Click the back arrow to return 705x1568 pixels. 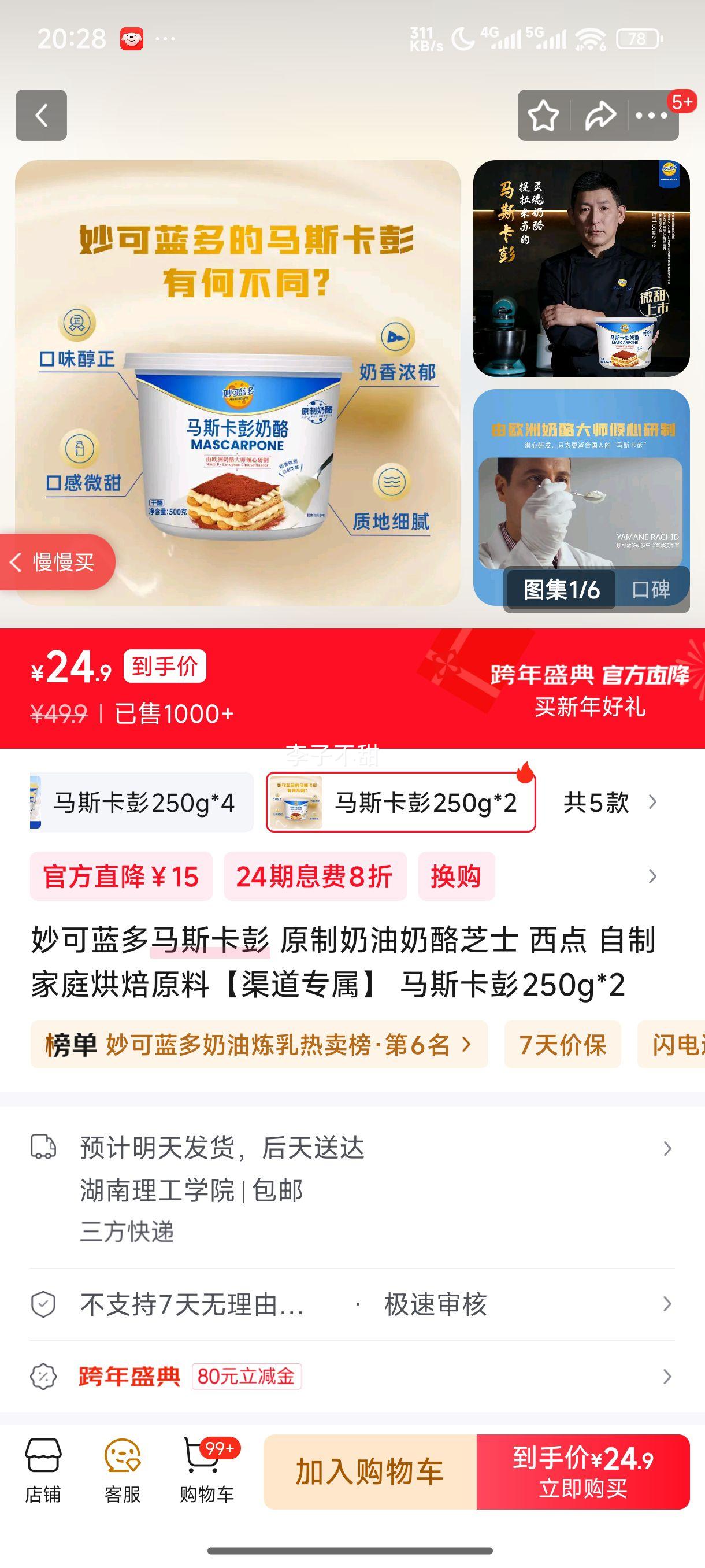coord(42,115)
